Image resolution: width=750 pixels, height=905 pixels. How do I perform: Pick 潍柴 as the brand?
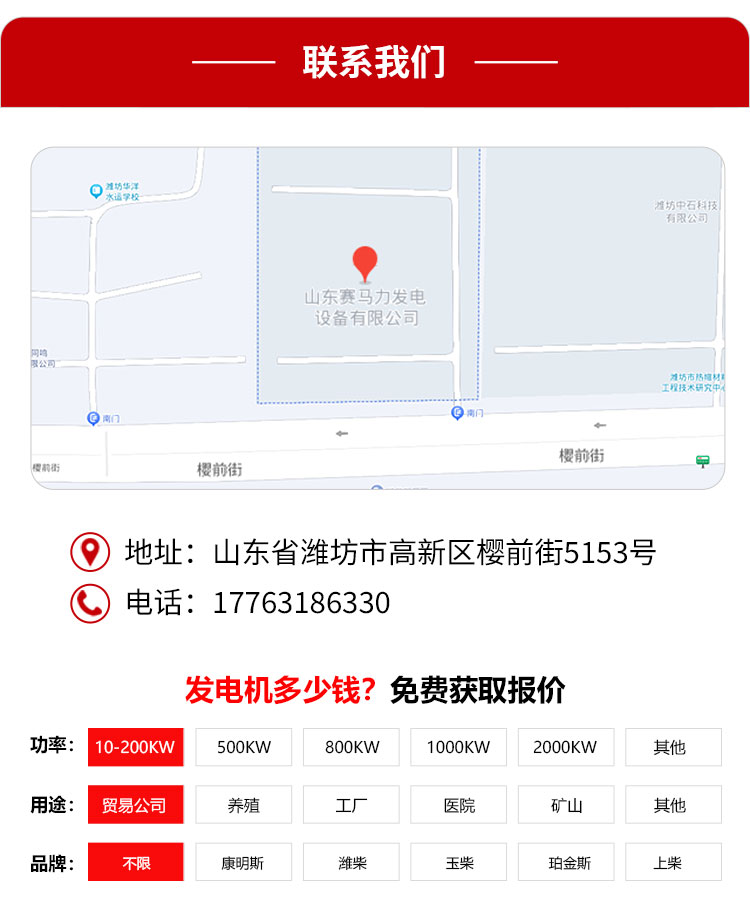pyautogui.click(x=351, y=862)
